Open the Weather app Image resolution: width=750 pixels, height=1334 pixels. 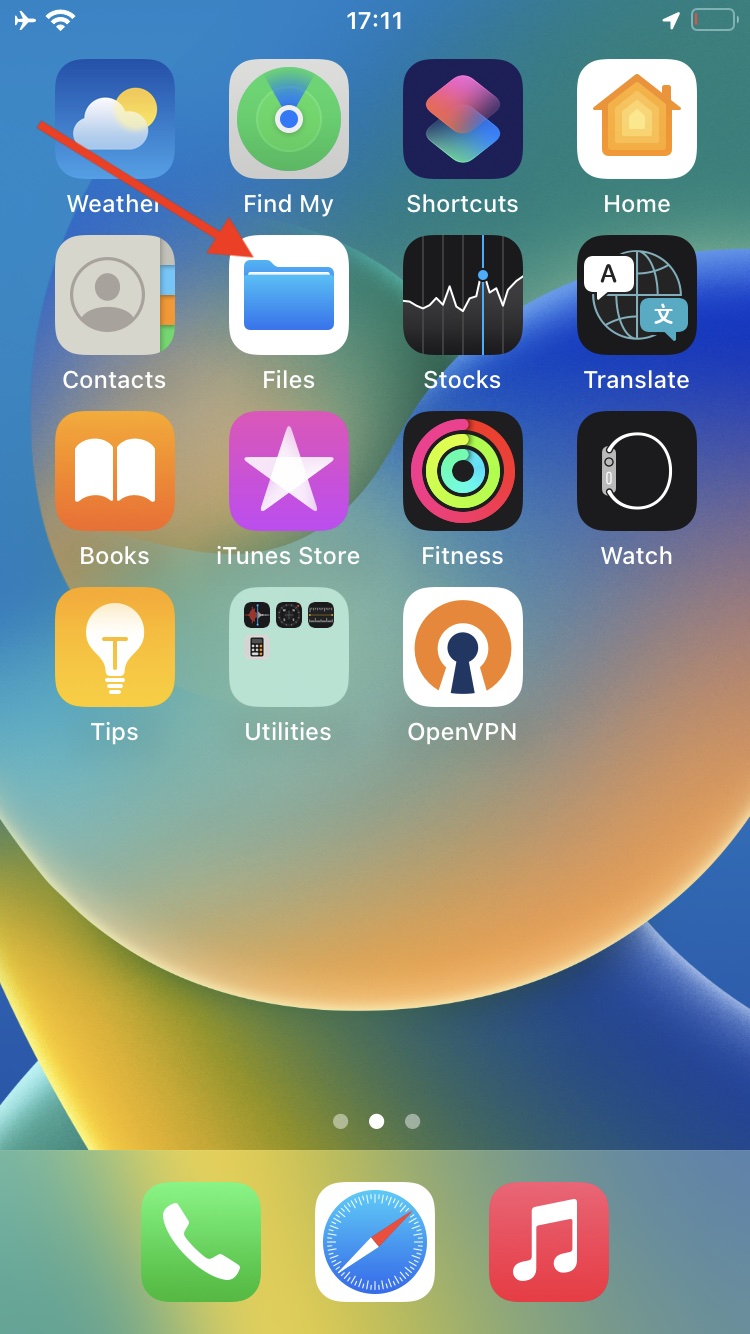[115, 119]
